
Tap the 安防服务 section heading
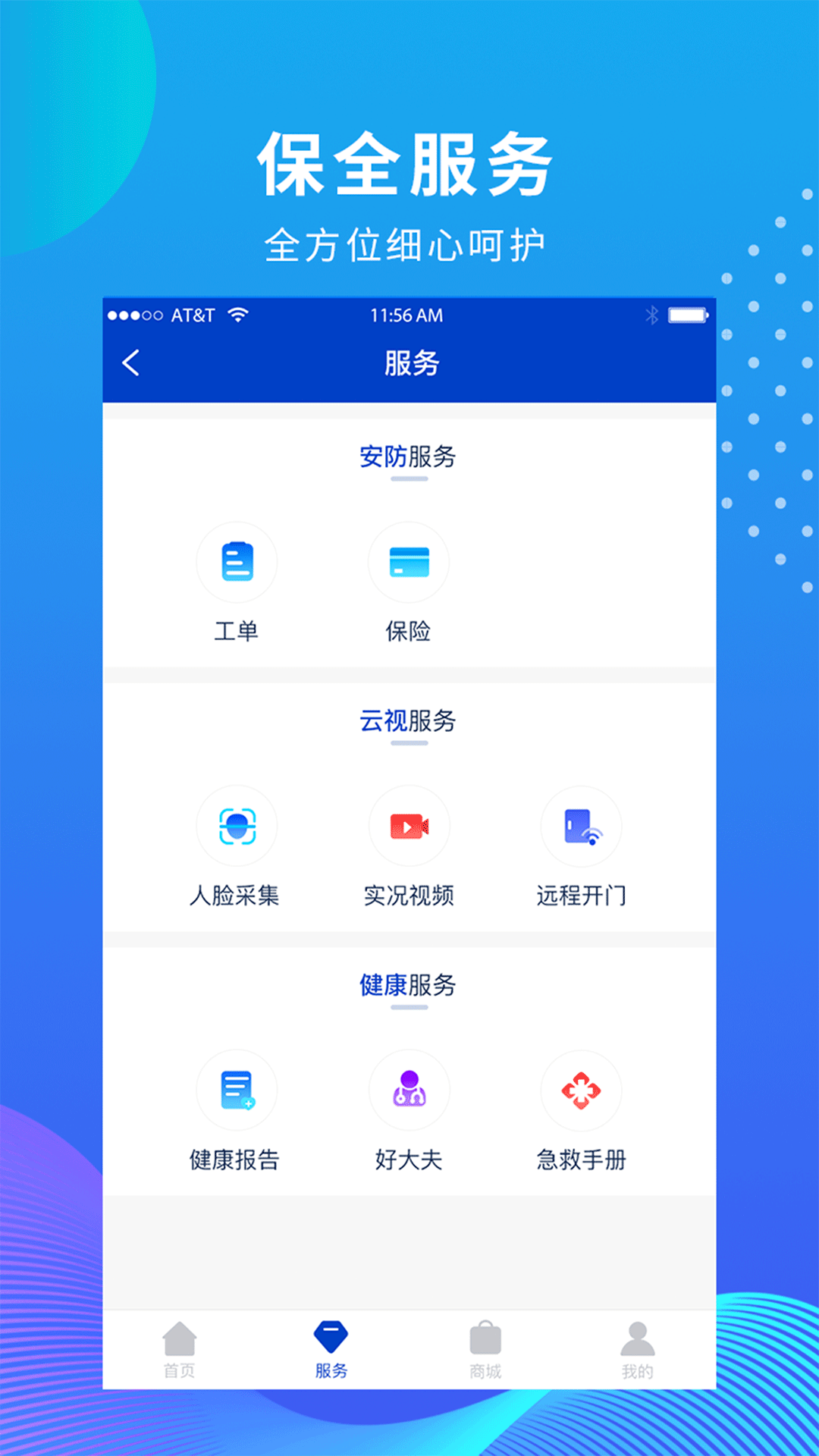[408, 456]
